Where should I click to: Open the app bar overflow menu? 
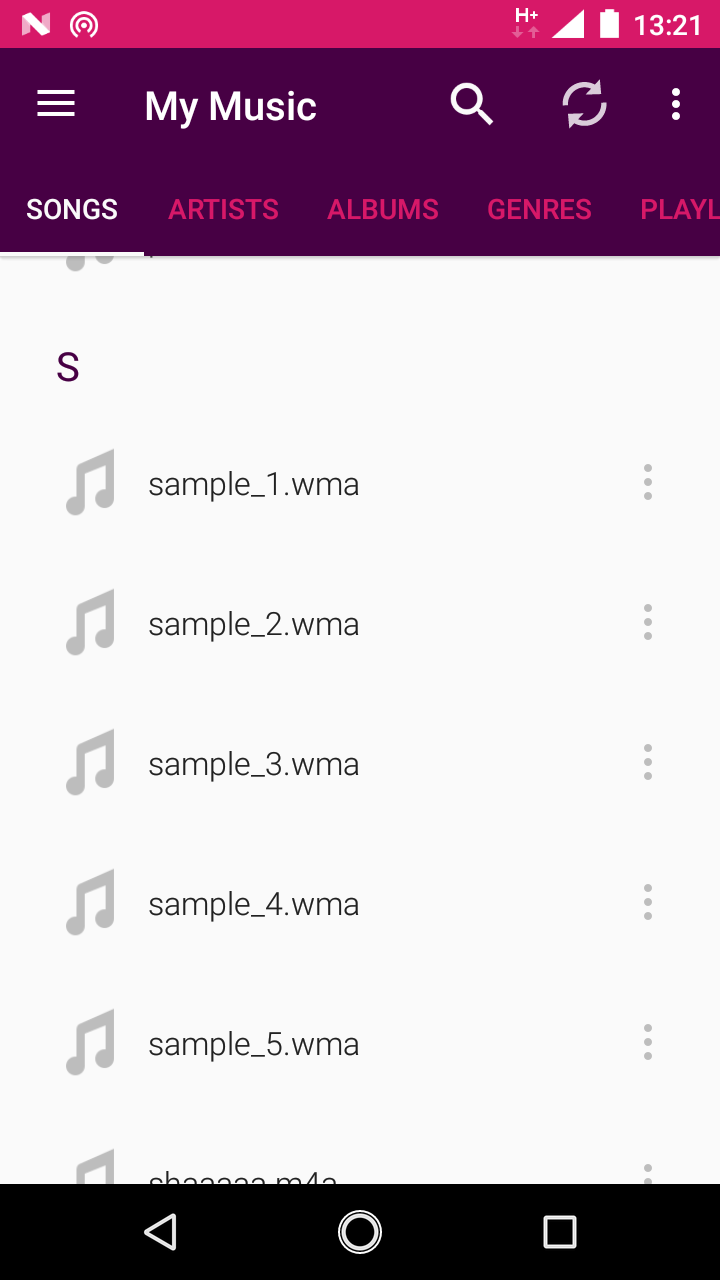click(x=676, y=105)
